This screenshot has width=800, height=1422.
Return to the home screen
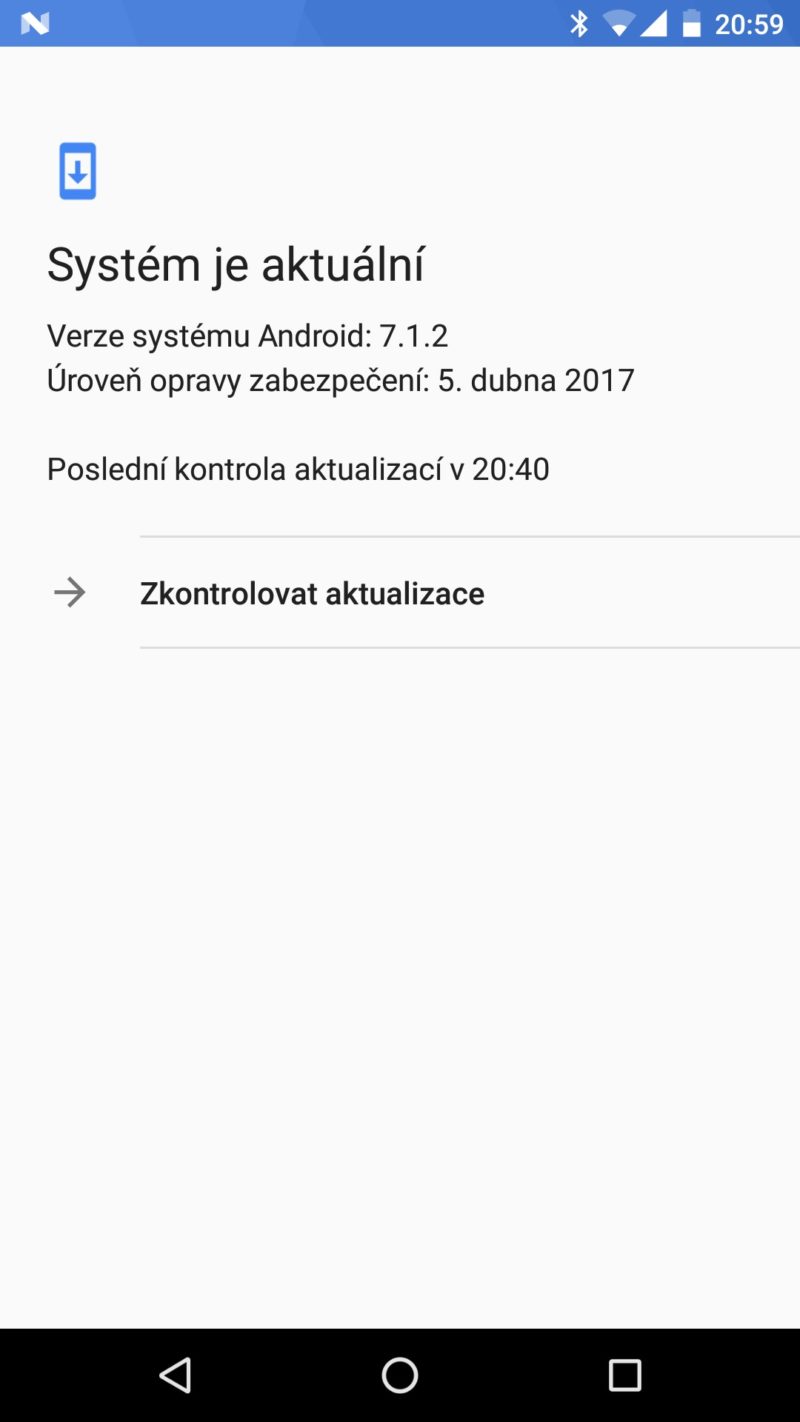click(x=400, y=1375)
